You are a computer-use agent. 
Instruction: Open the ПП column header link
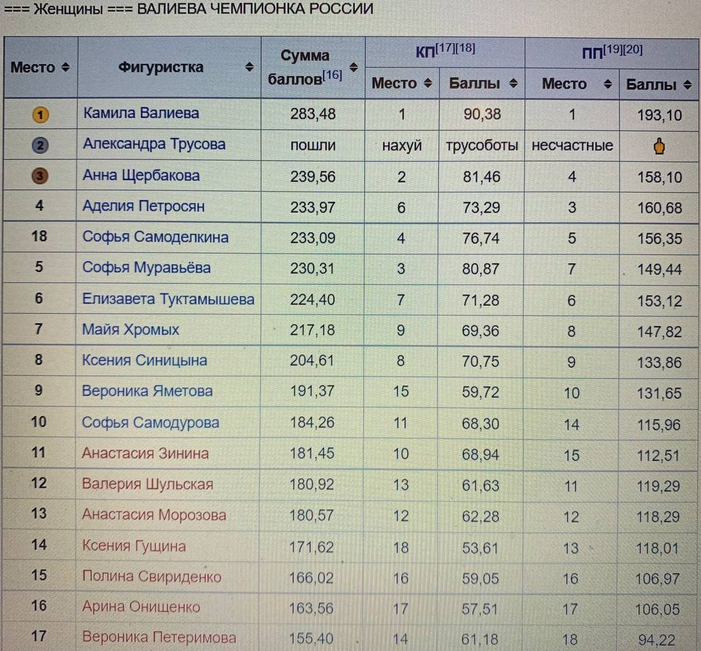pyautogui.click(x=591, y=52)
